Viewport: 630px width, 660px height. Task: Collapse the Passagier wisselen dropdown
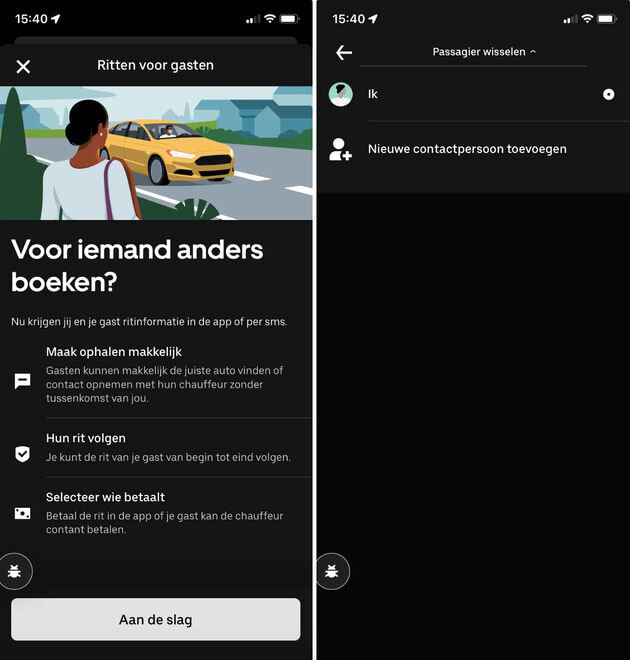click(484, 51)
